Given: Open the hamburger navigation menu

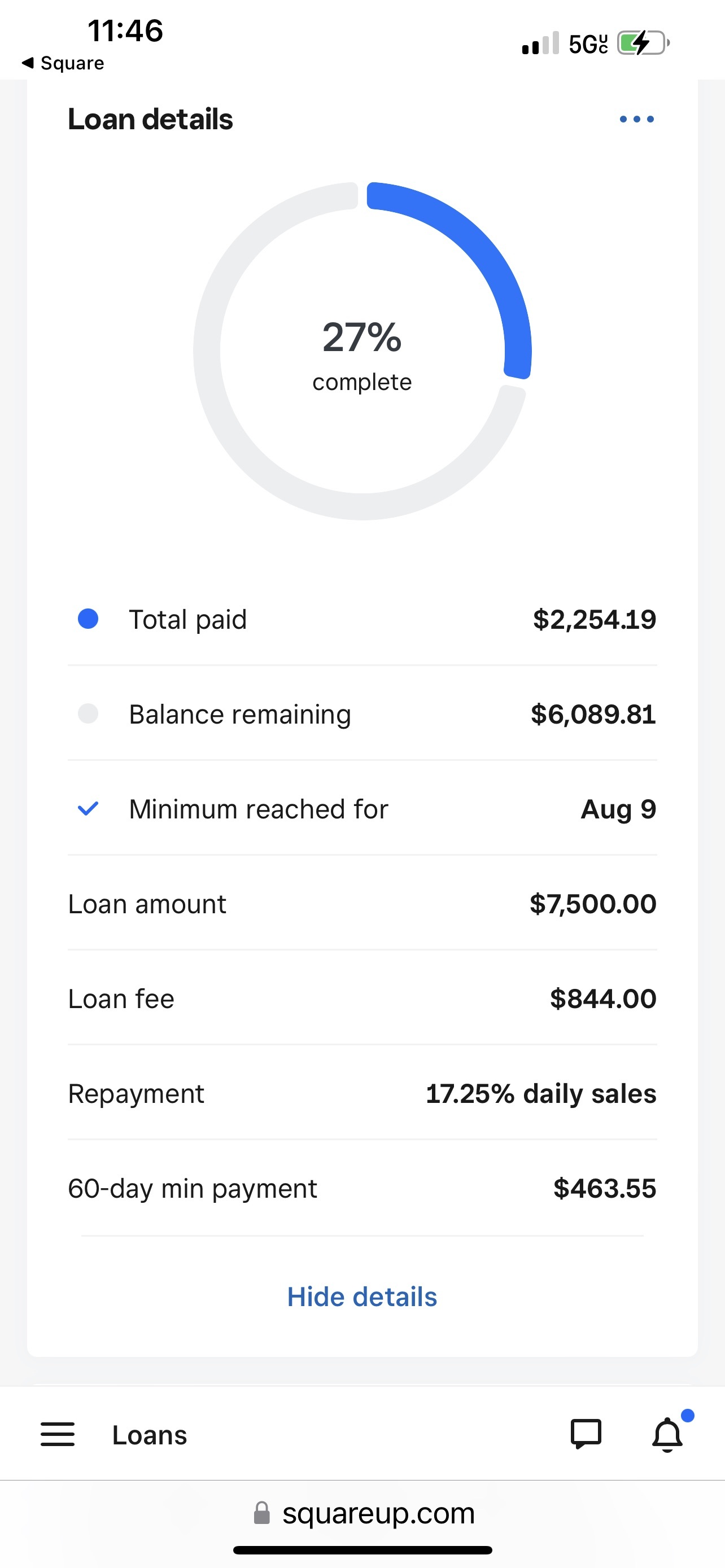Looking at the screenshot, I should click(x=58, y=1434).
